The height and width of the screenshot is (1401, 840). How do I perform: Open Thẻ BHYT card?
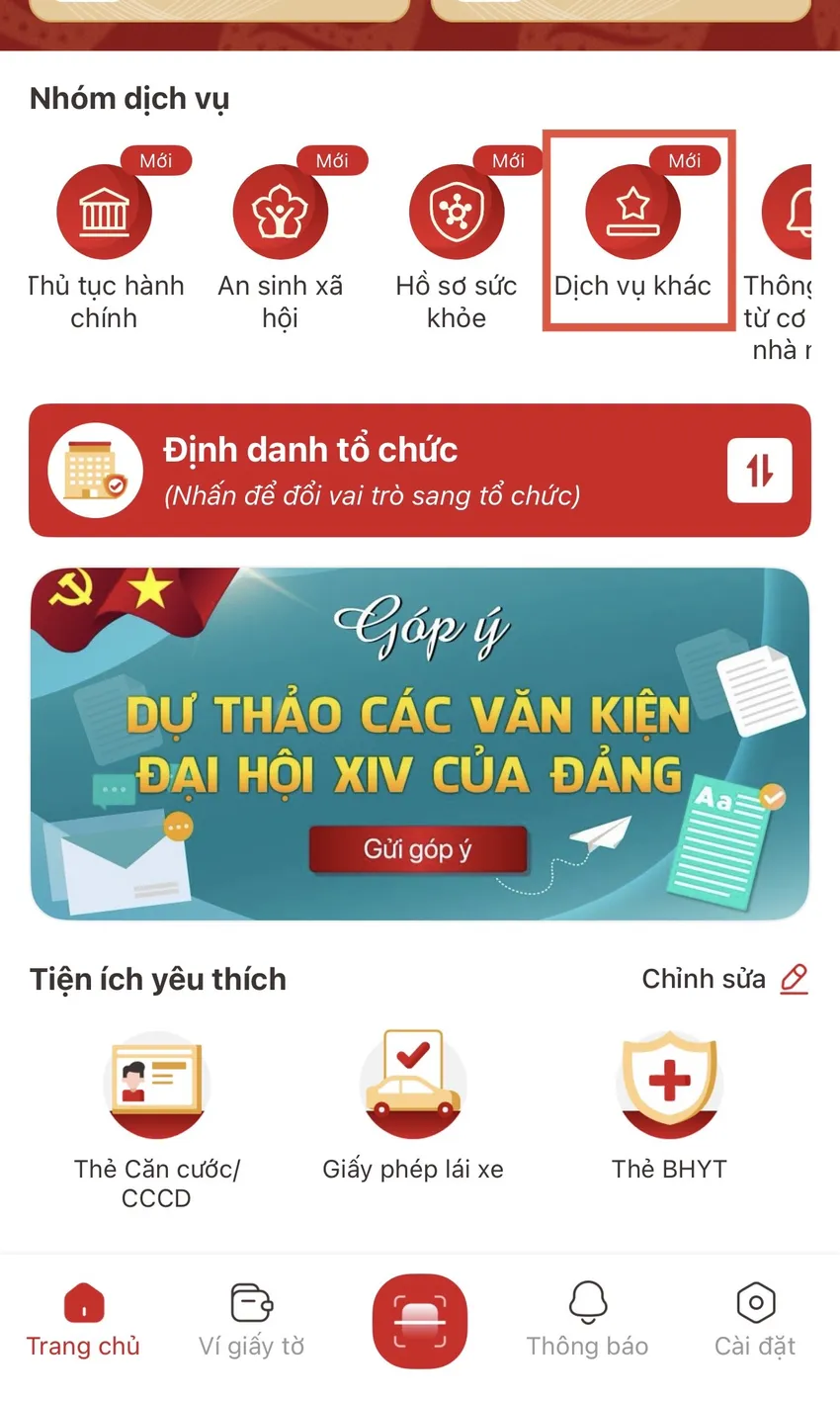pyautogui.click(x=669, y=1086)
